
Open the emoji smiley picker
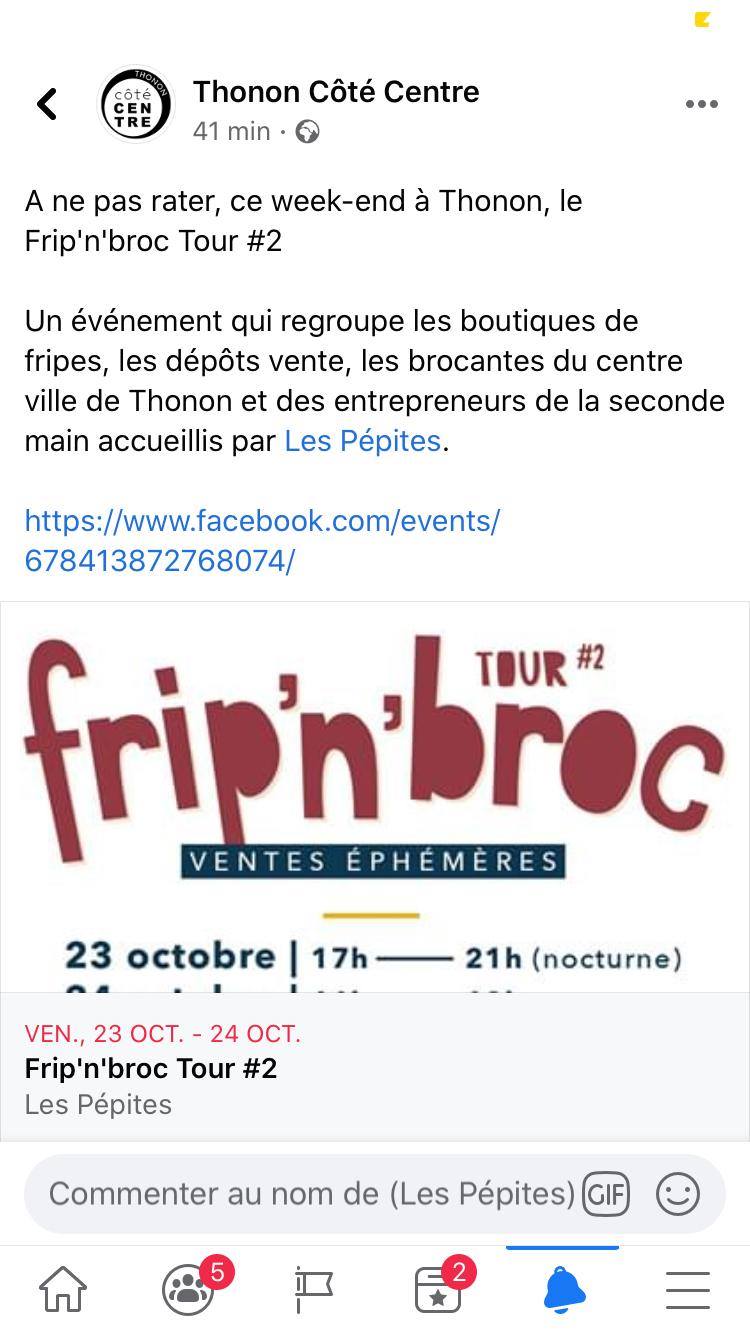click(x=678, y=1193)
